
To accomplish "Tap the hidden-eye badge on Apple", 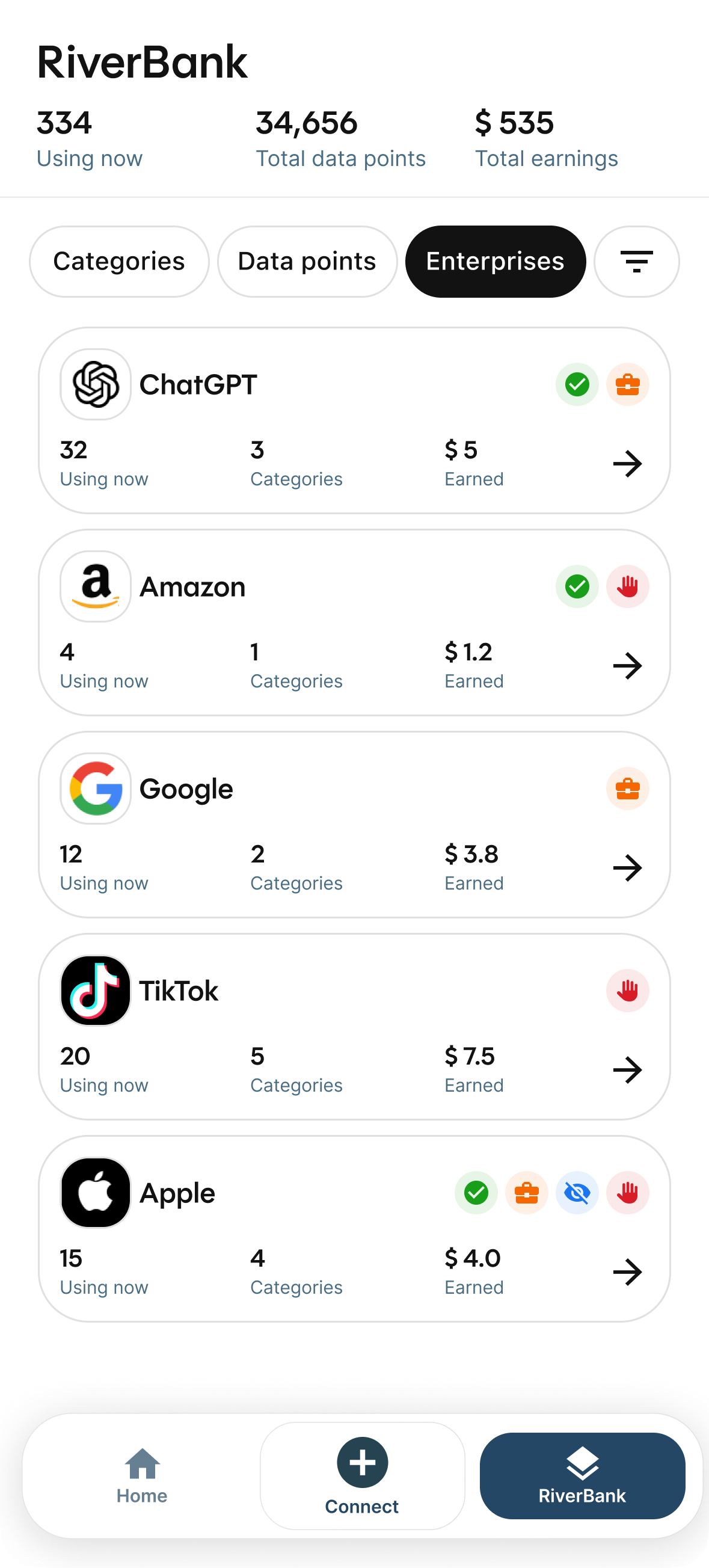I will coord(577,1193).
